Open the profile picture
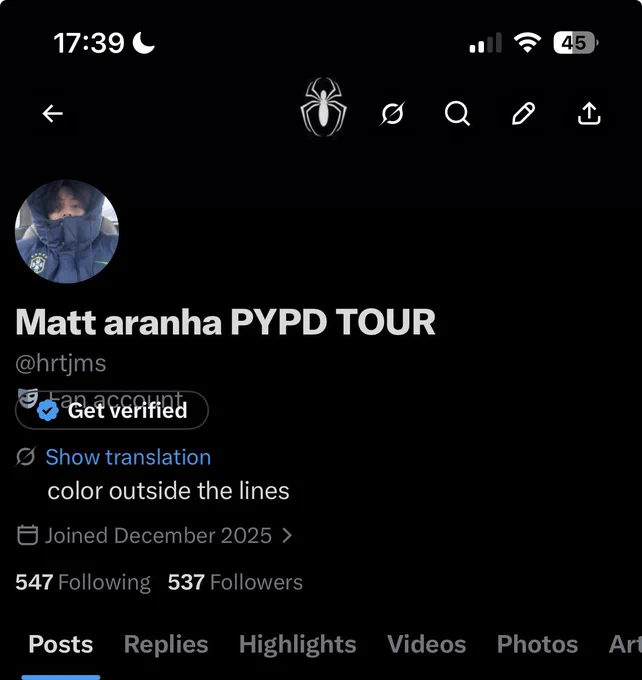The image size is (642, 680). coord(67,231)
